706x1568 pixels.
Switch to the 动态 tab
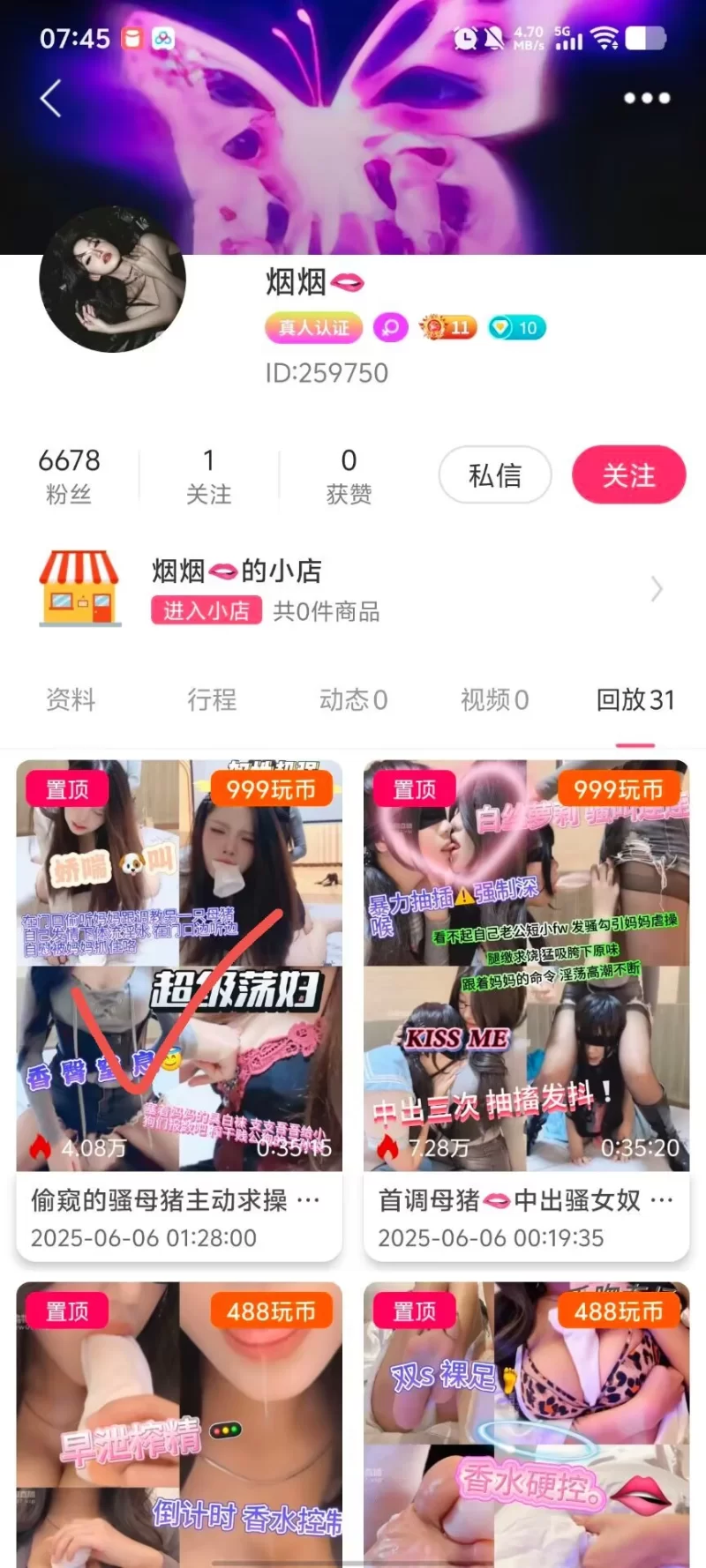coord(353,700)
